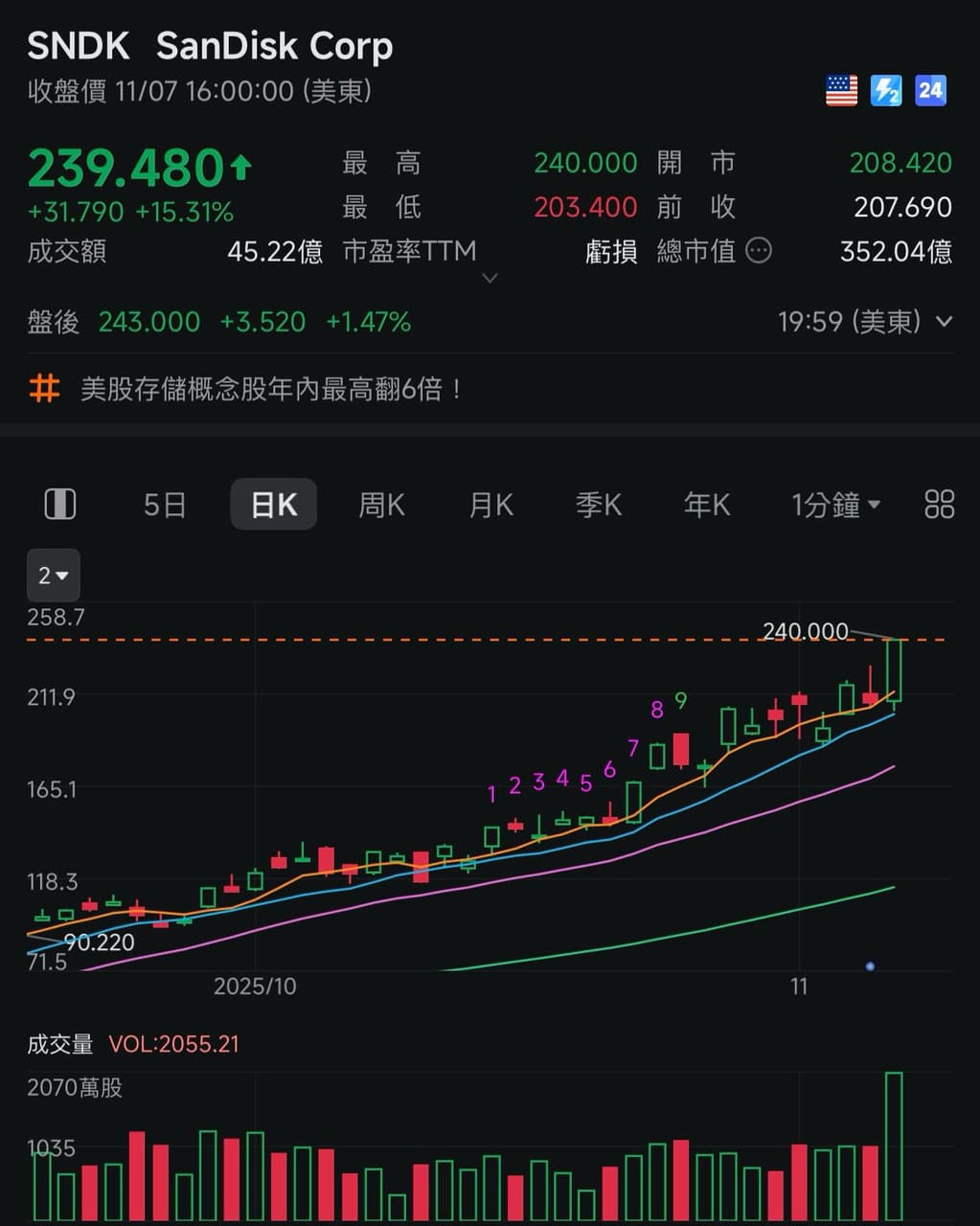Select the chart style icon left of 5日

tap(60, 504)
